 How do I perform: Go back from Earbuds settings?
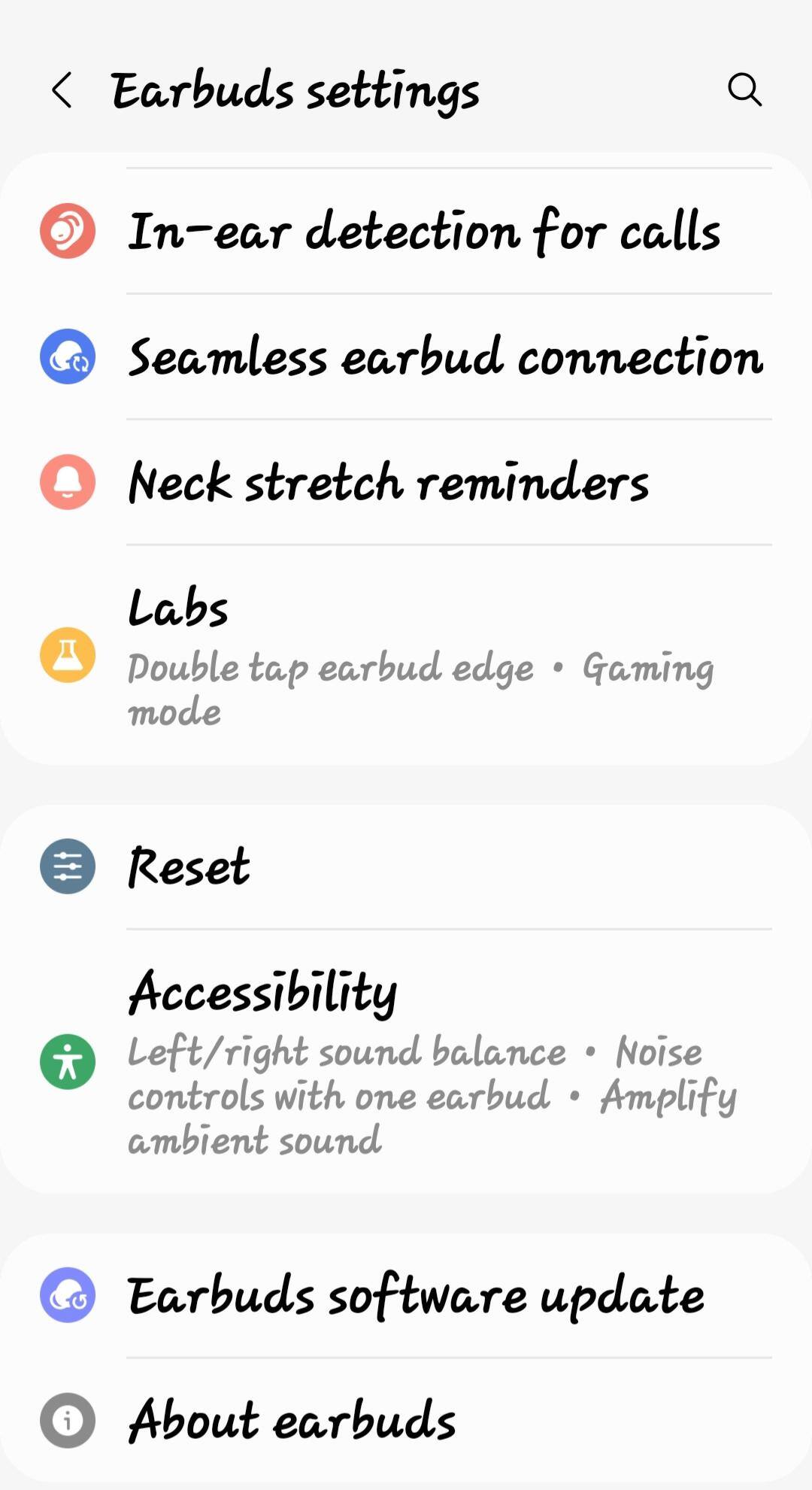point(62,90)
